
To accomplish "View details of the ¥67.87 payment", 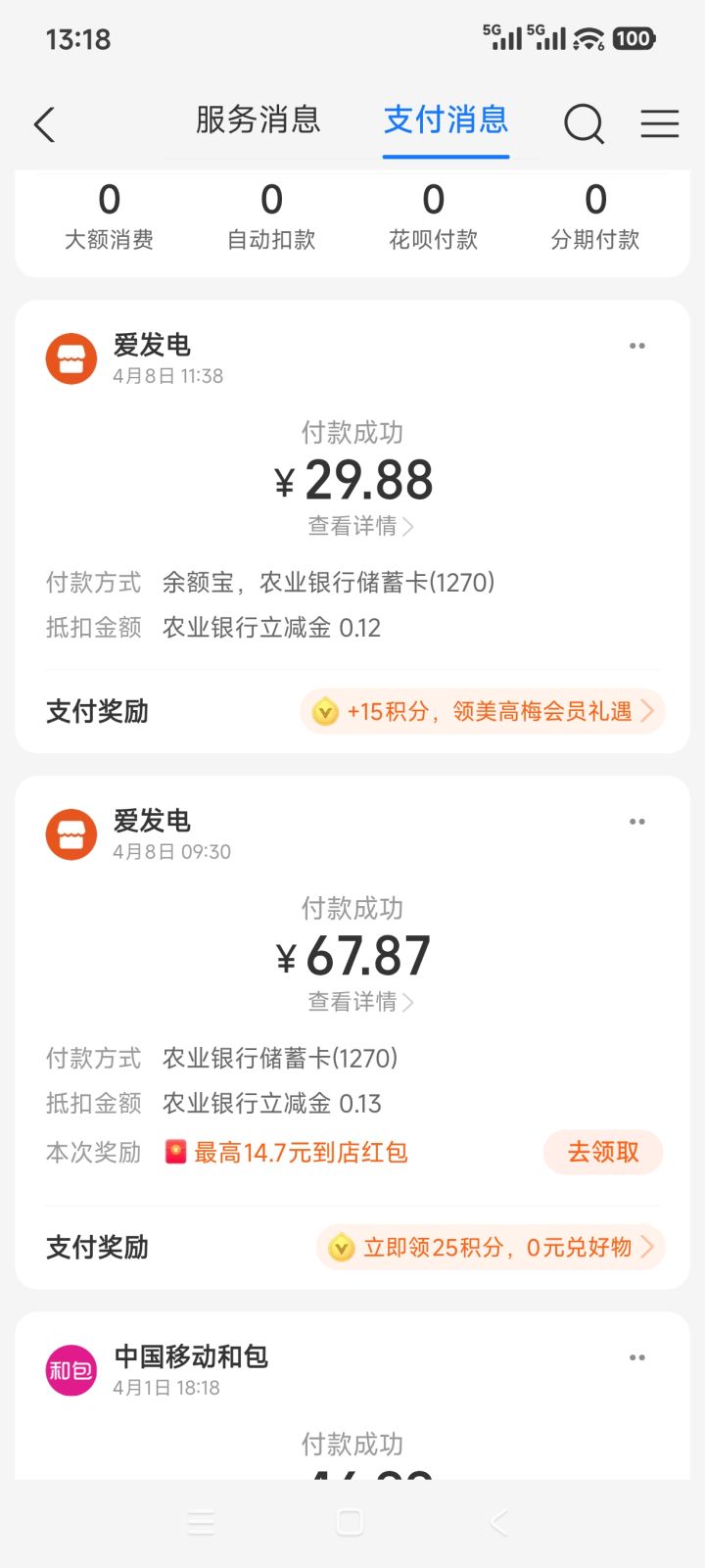I will [x=360, y=1003].
